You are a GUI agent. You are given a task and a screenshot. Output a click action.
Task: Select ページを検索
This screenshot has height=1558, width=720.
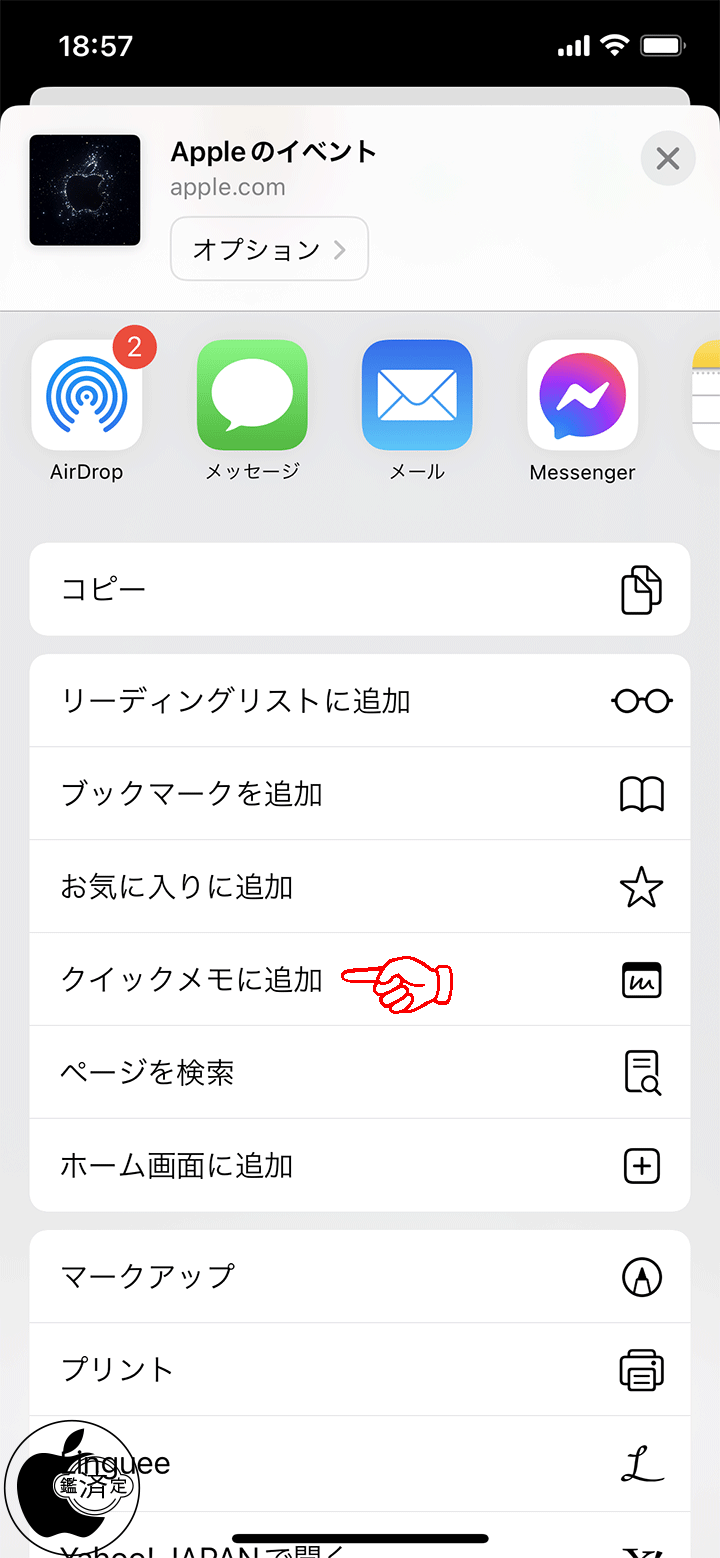(x=360, y=1073)
